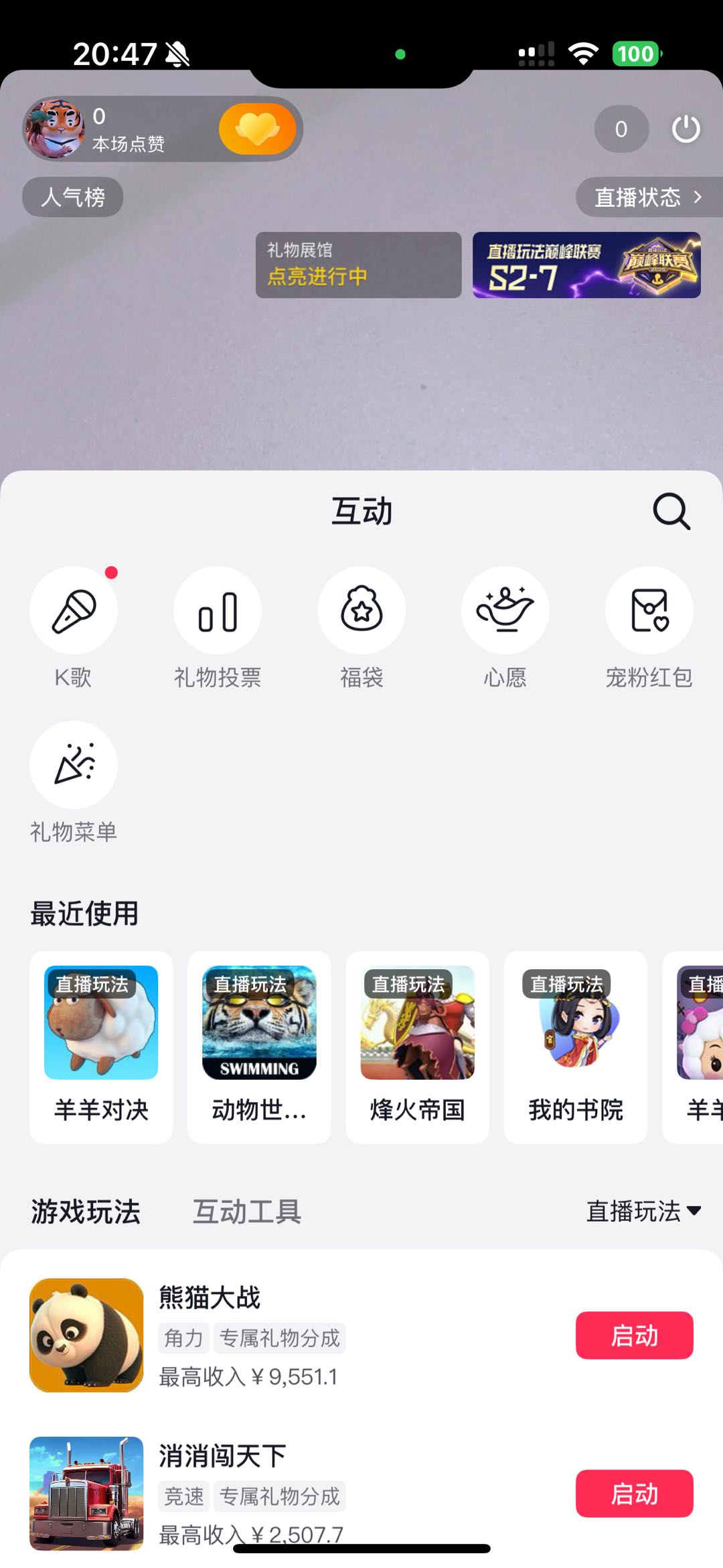Open K歌 karaoke feature
Viewport: 723px width, 1568px height.
73,610
